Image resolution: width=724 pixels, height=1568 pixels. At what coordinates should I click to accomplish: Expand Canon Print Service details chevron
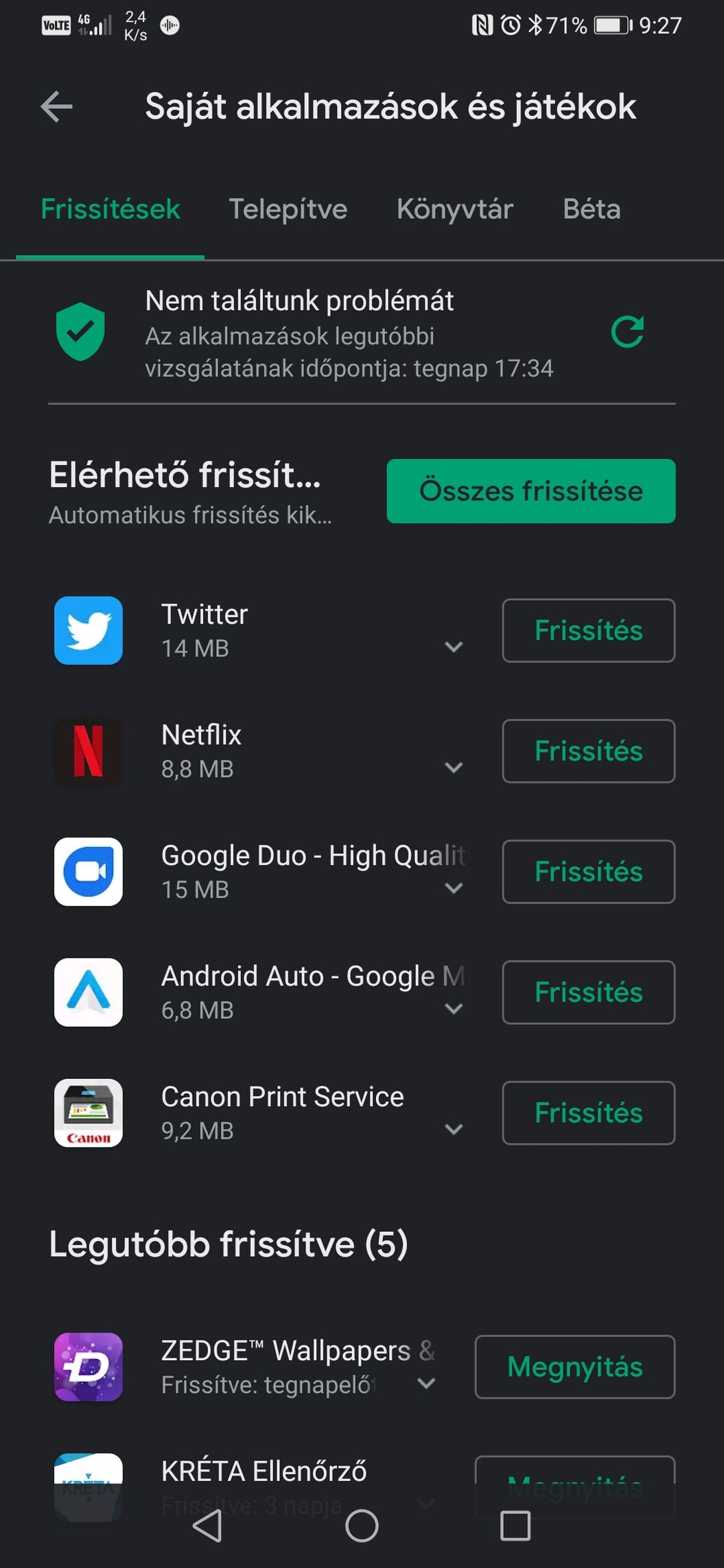[x=454, y=1130]
